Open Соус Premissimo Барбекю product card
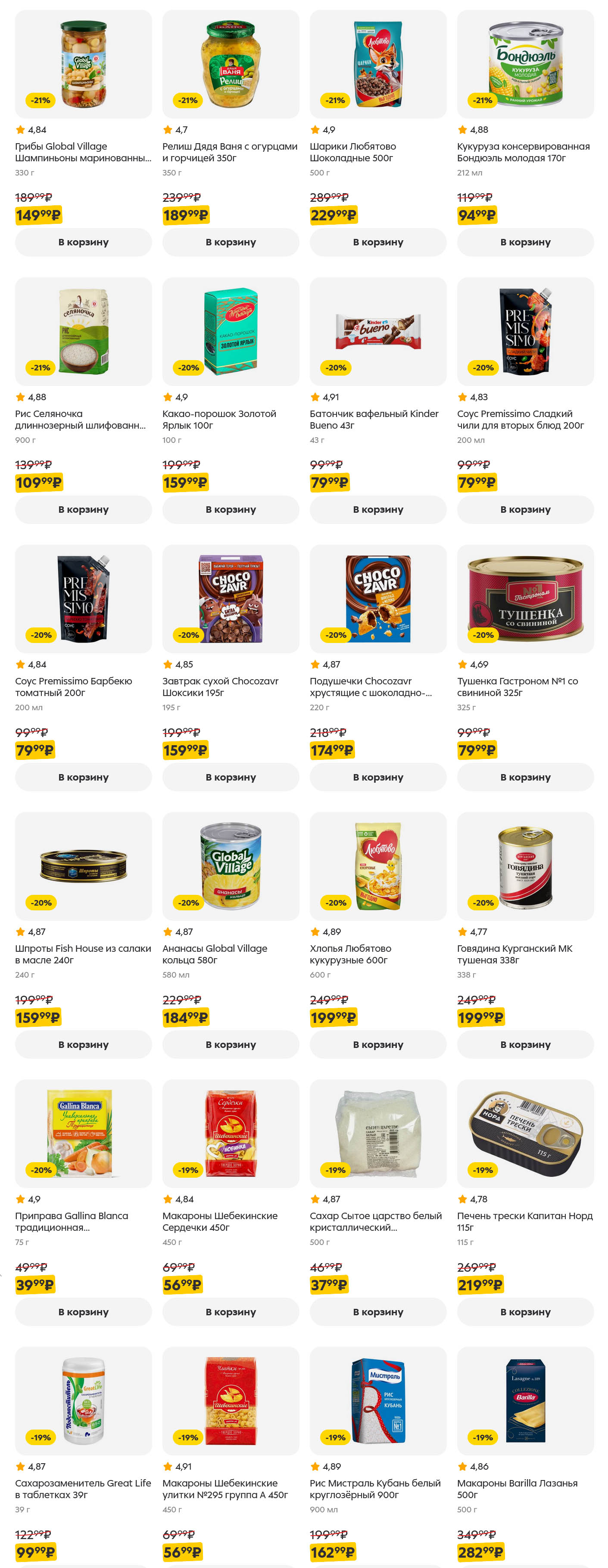This screenshot has height=1568, width=608. click(x=83, y=598)
